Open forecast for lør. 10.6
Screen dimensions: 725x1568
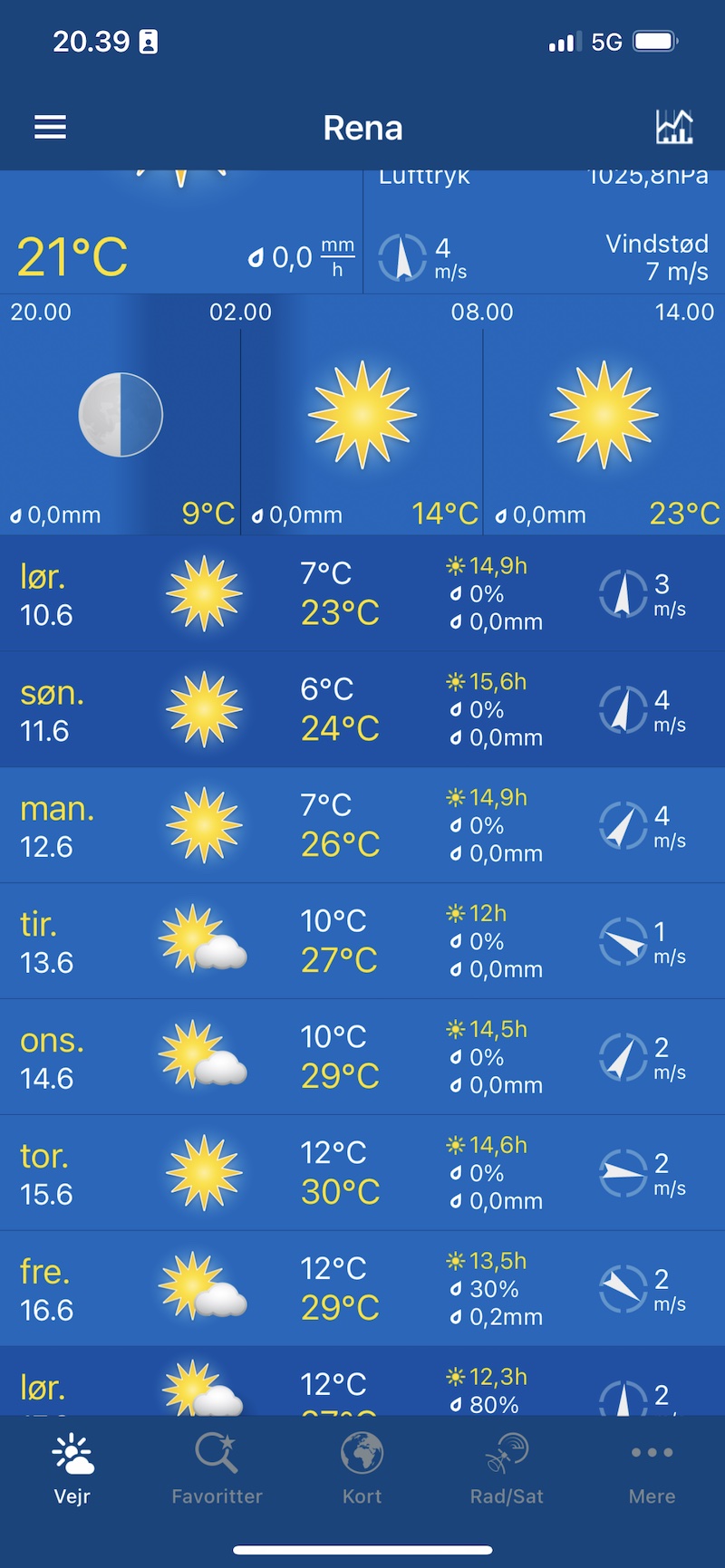point(362,593)
